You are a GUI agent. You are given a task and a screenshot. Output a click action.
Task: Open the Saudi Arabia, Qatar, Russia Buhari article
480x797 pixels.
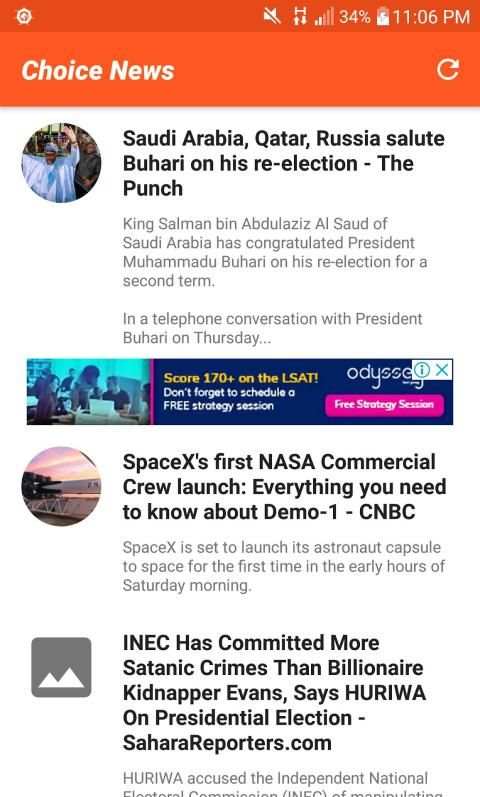(284, 163)
